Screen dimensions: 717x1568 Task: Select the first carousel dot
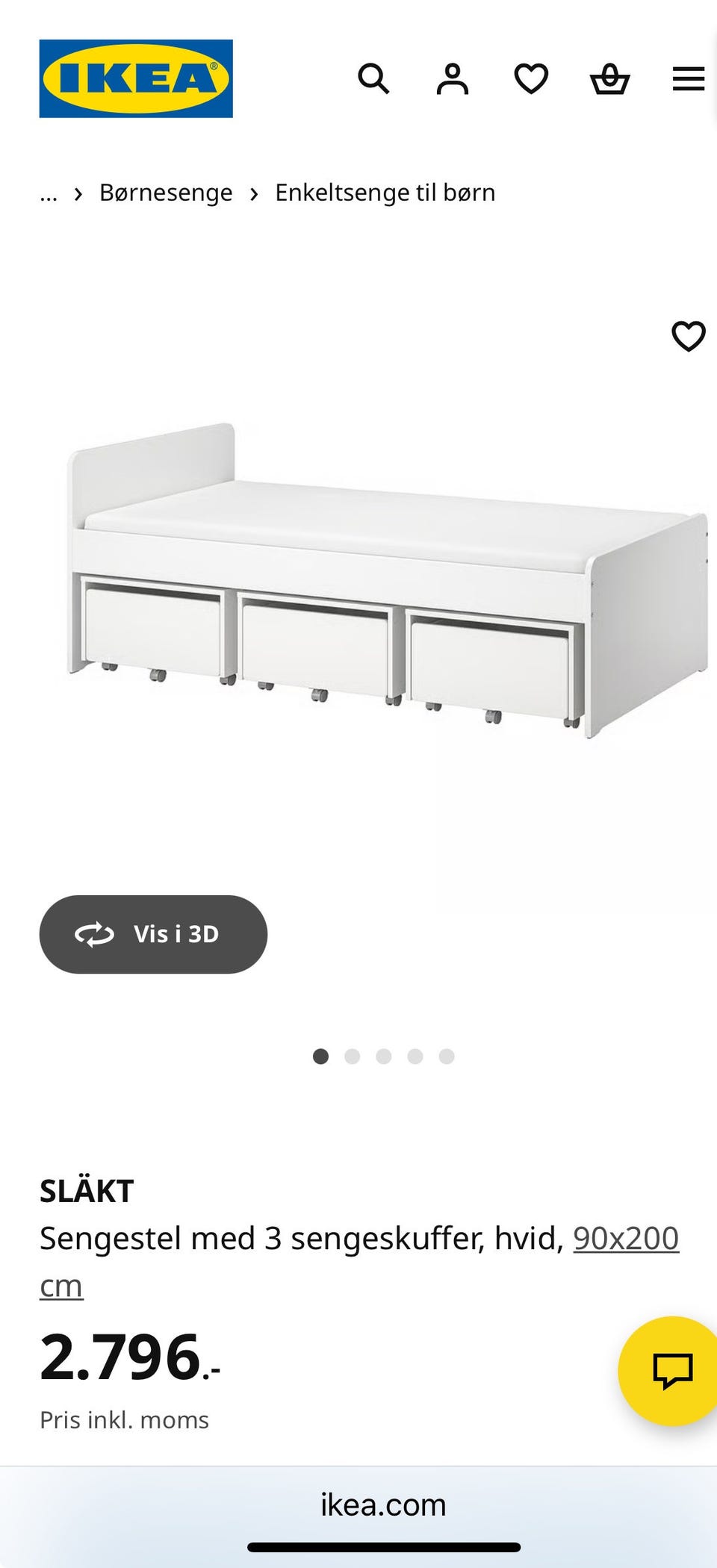322,1057
